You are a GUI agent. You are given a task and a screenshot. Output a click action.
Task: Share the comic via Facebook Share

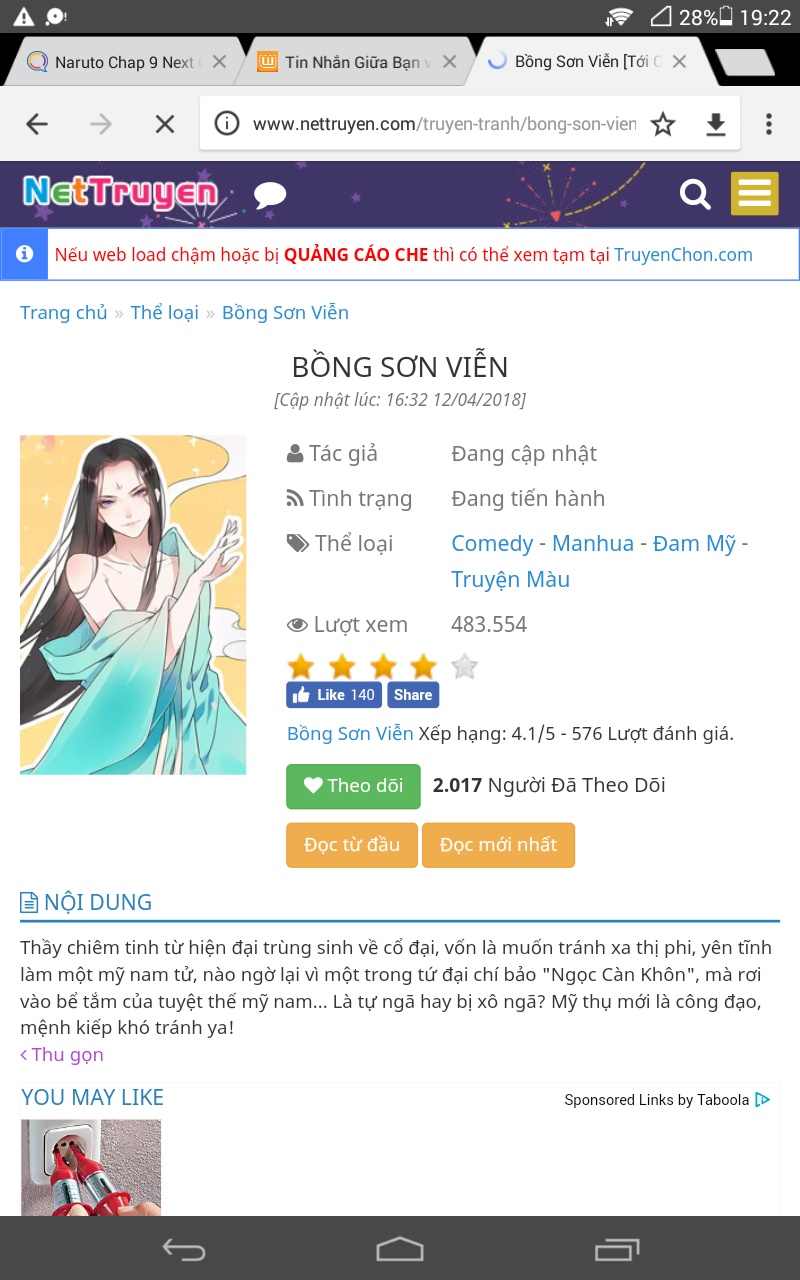pyautogui.click(x=413, y=695)
